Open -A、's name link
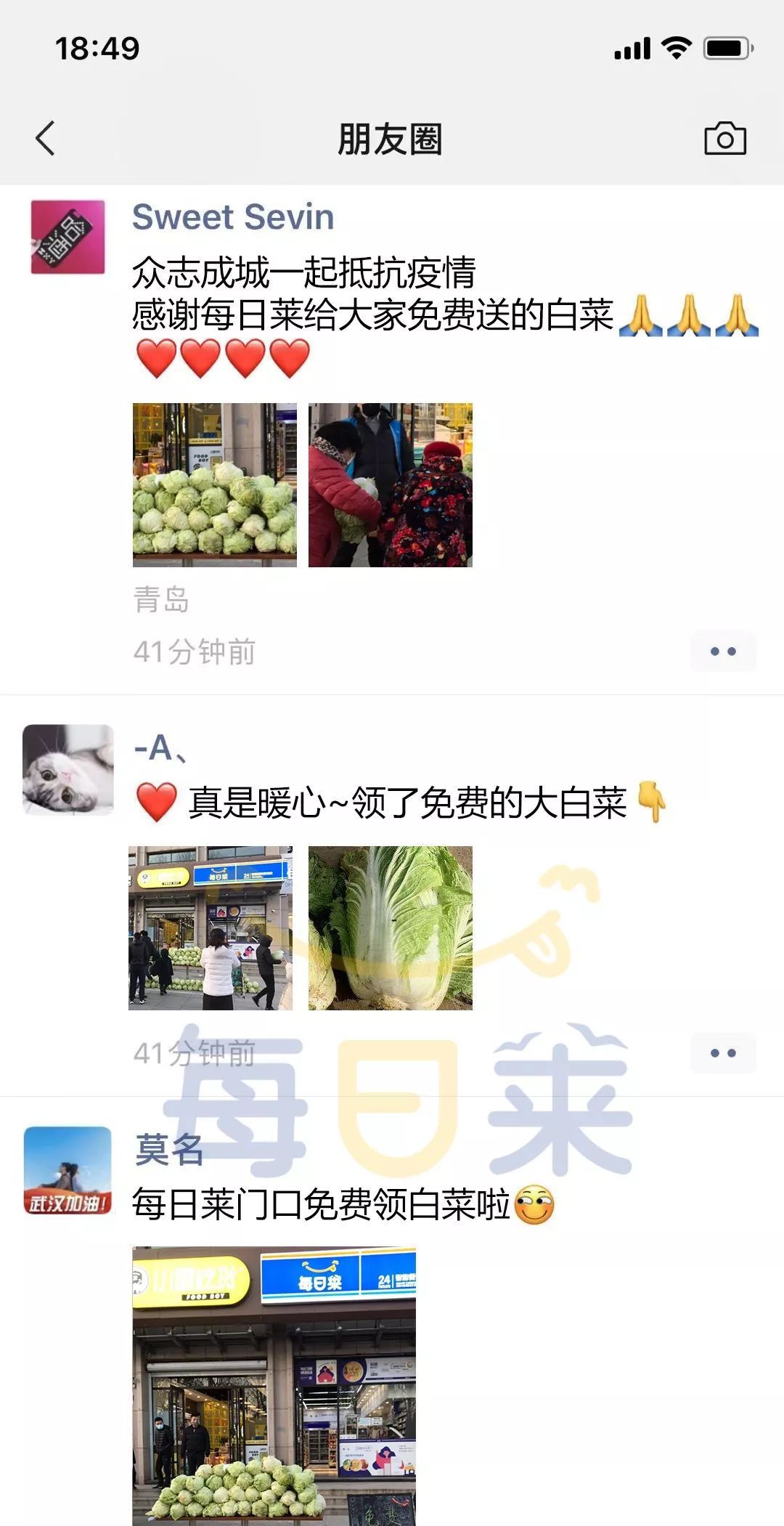The width and height of the screenshot is (784, 1526). point(161,748)
